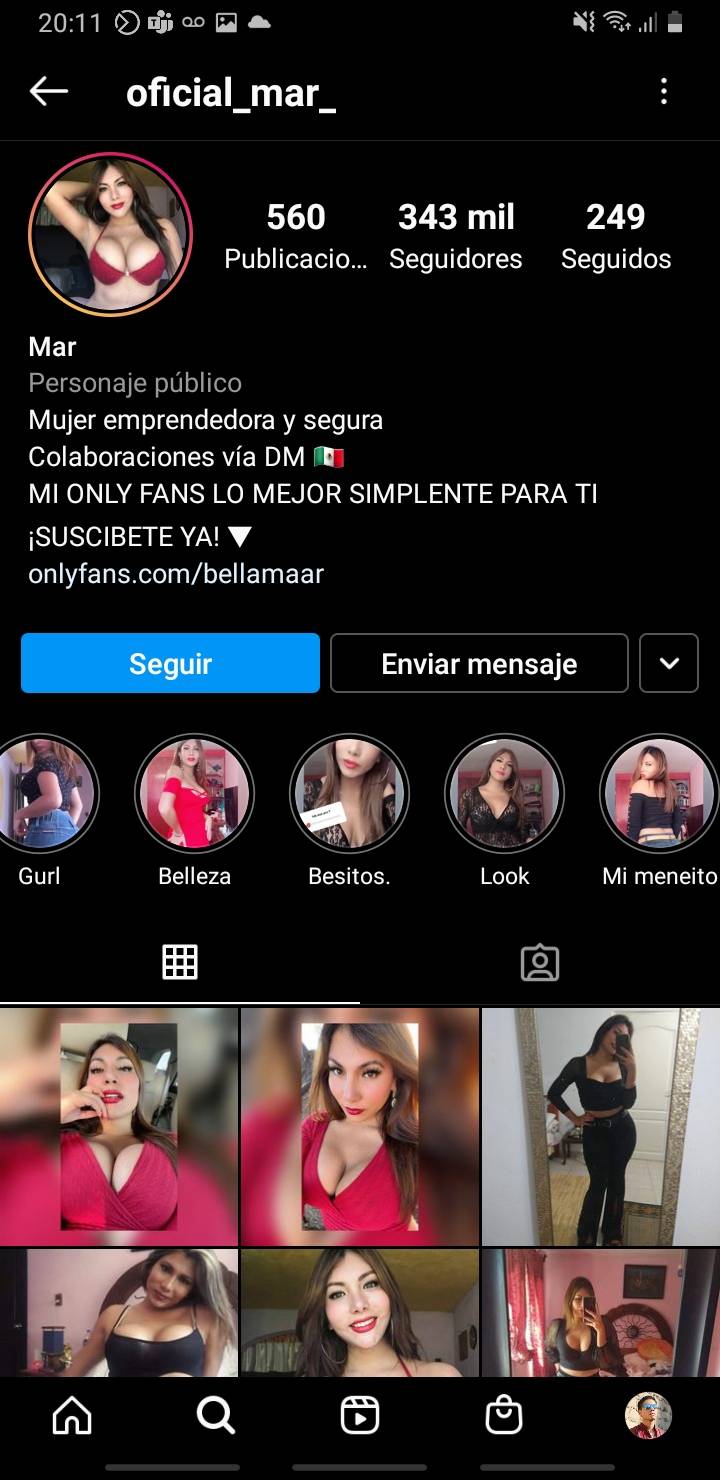Tap Enviar mensaje to message Mar
The width and height of the screenshot is (720, 1480).
478,663
